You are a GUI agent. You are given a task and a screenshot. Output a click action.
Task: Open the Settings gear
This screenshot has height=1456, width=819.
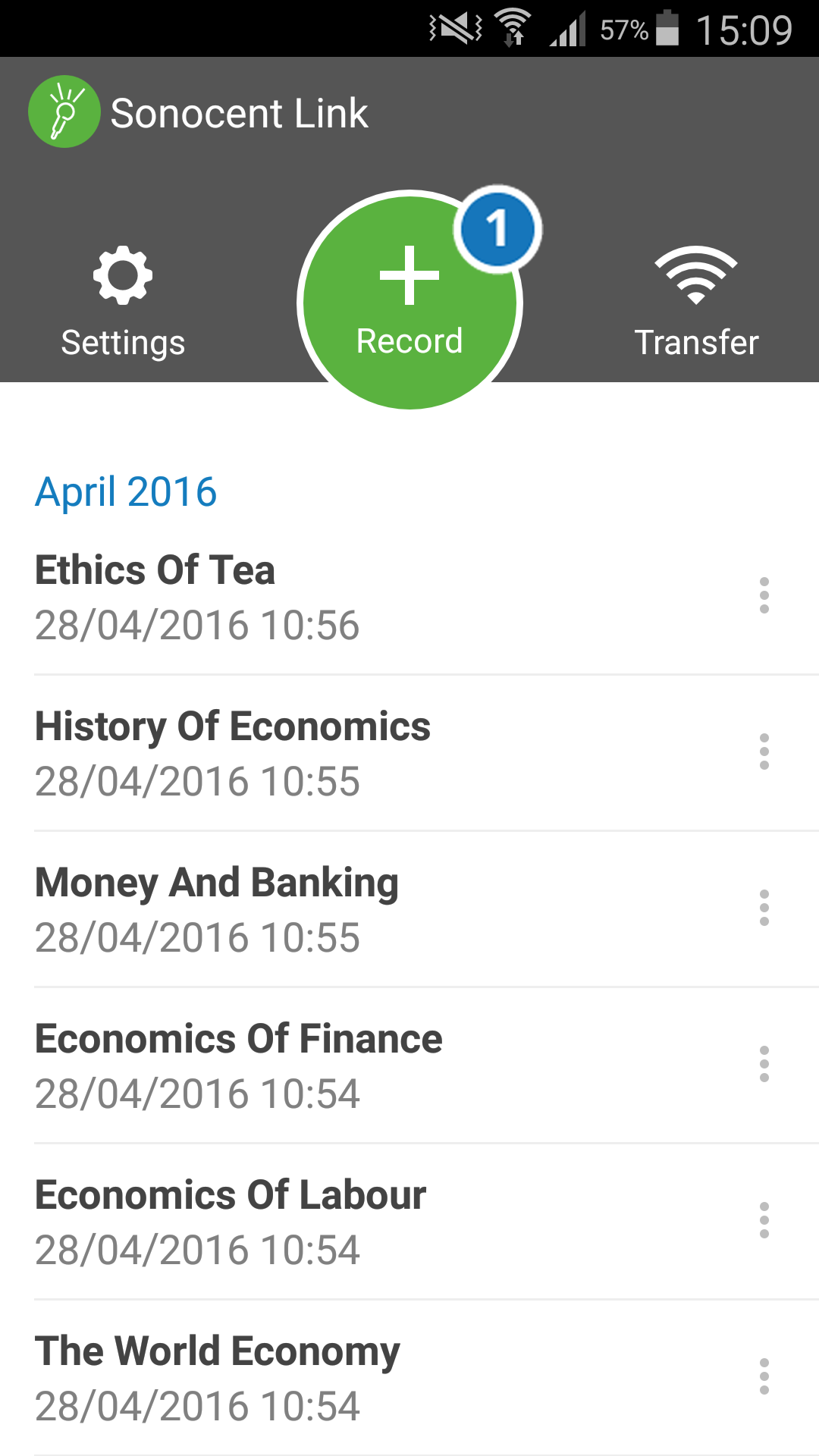(x=123, y=301)
